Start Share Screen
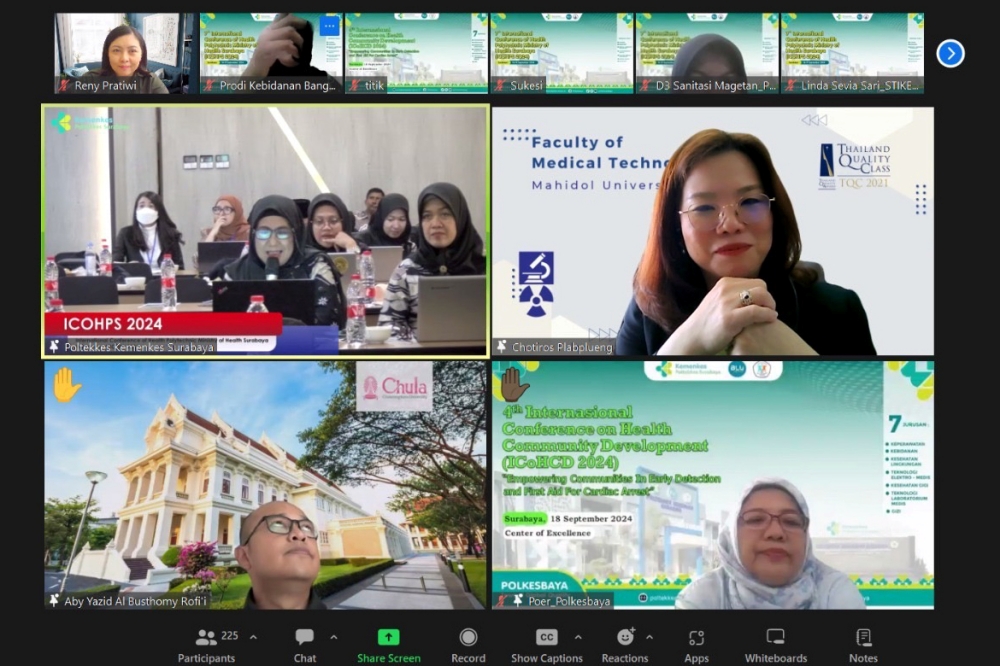 click(388, 643)
